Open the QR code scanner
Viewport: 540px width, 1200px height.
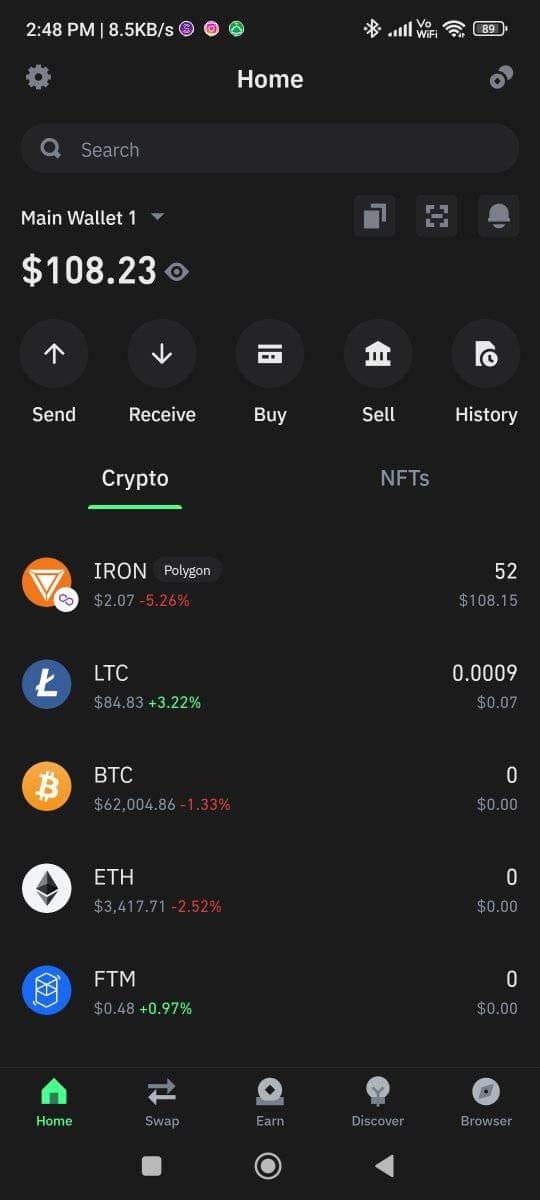coord(437,216)
